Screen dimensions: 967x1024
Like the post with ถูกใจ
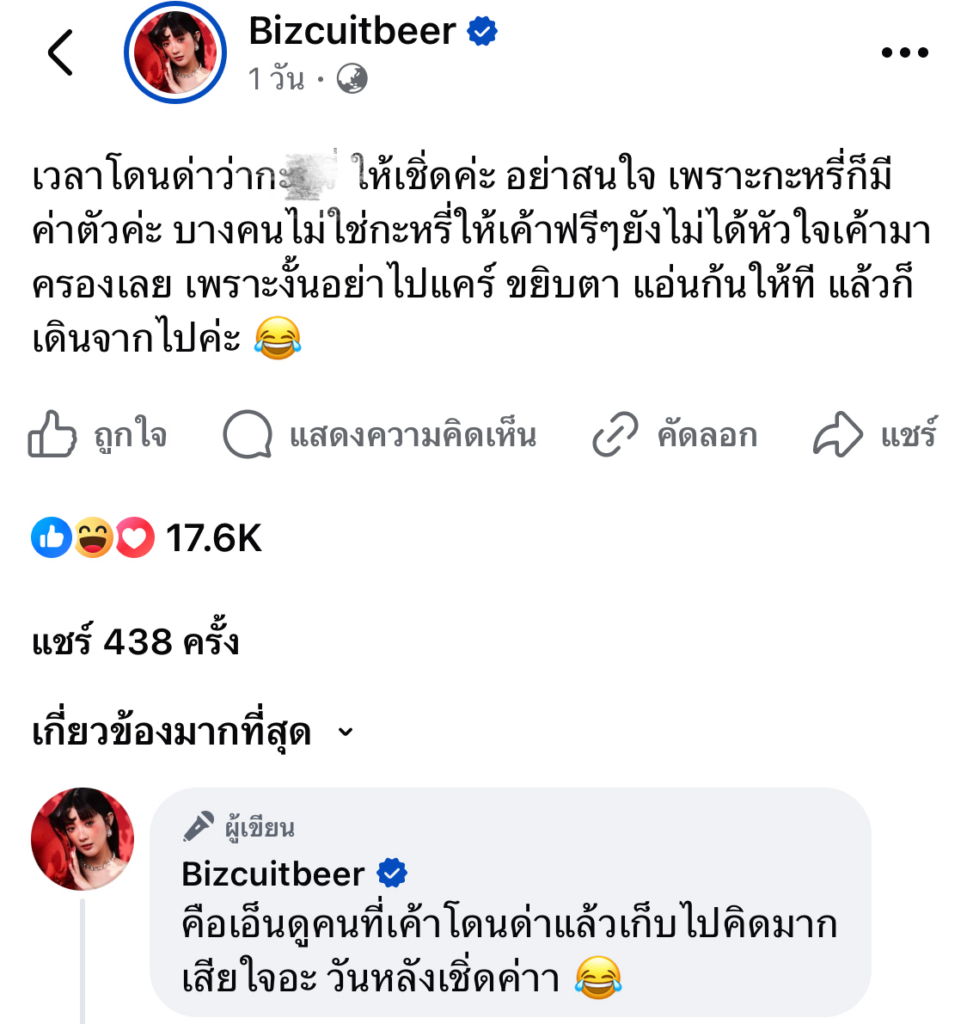[x=97, y=436]
